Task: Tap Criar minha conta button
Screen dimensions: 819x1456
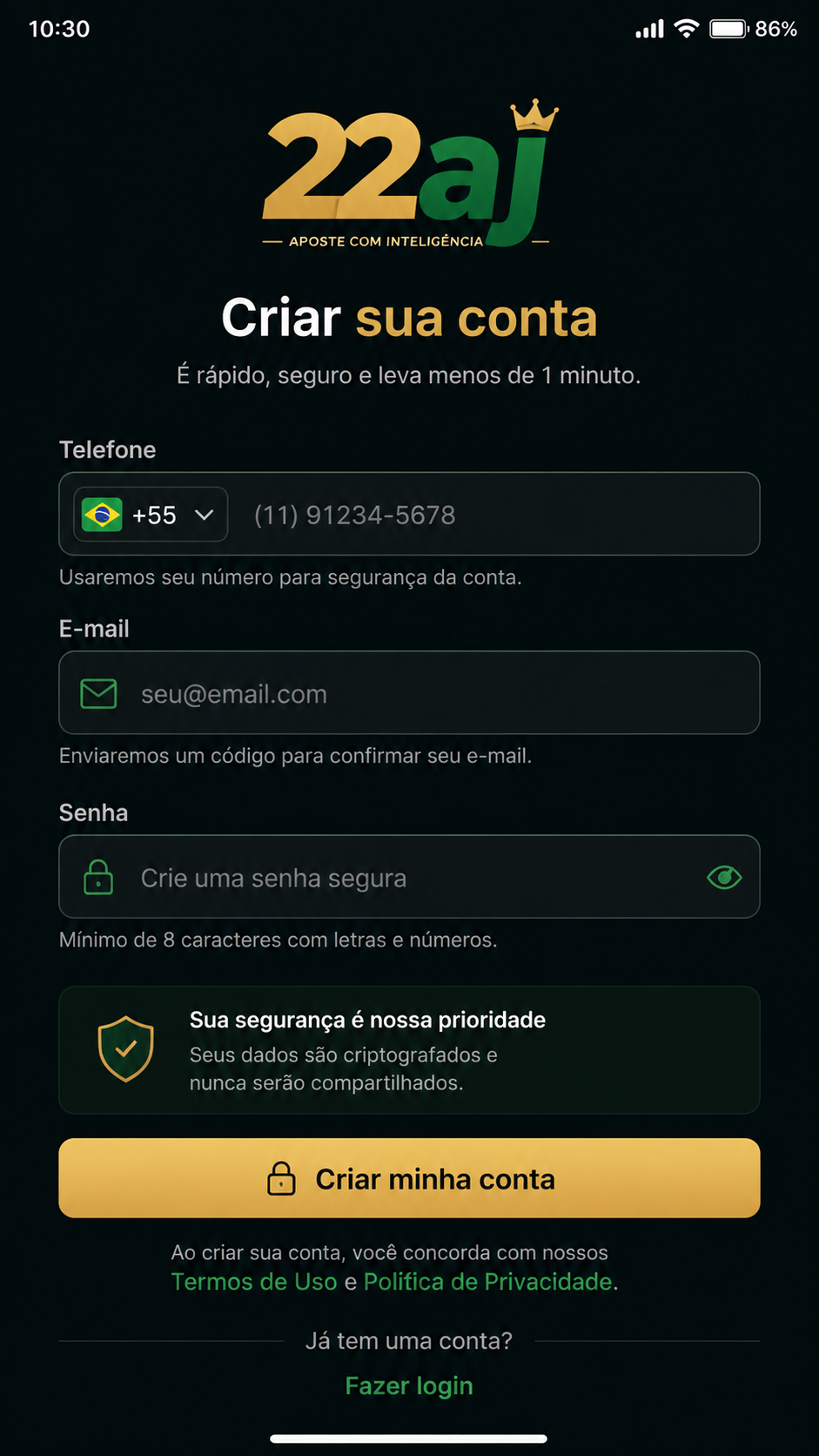Action: coord(409,1178)
